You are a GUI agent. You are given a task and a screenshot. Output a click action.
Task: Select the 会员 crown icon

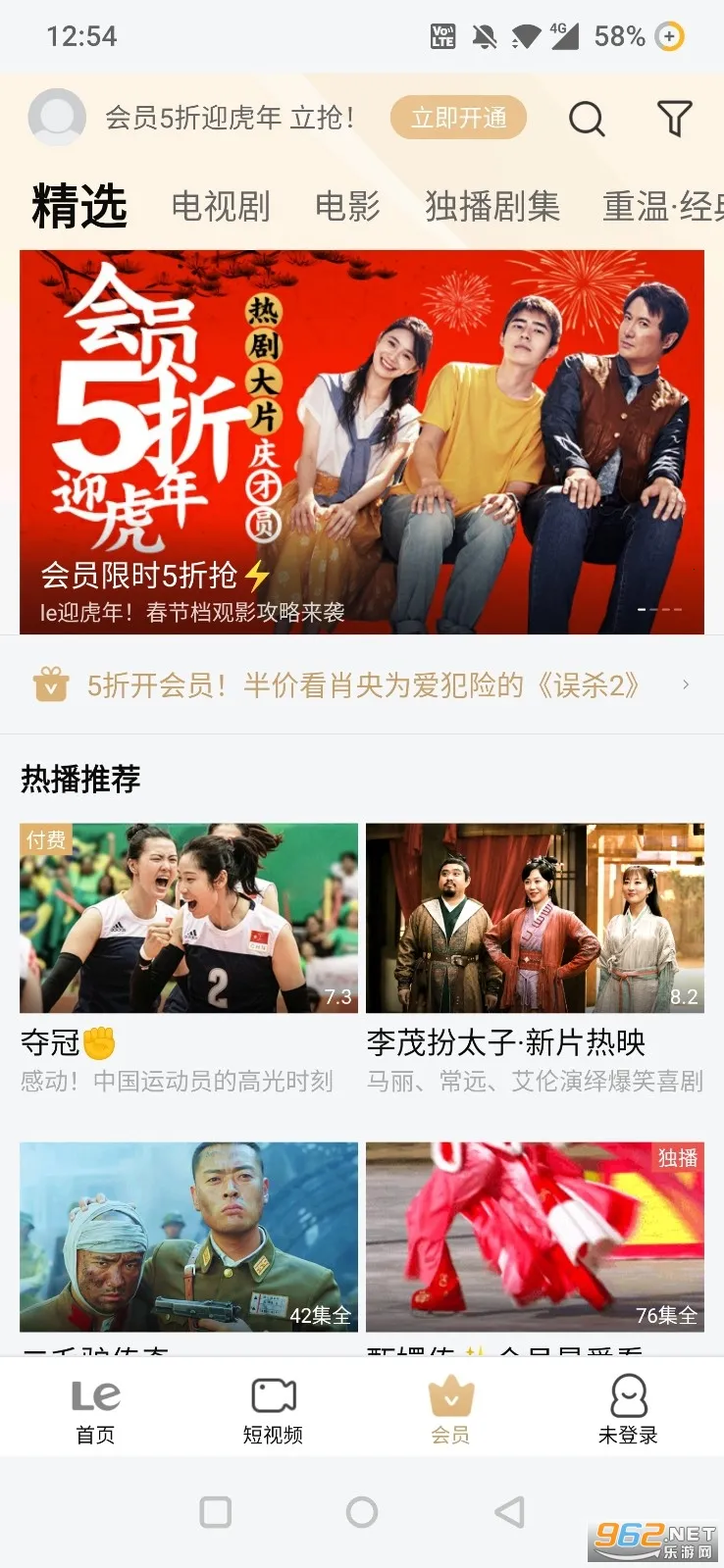point(449,1392)
